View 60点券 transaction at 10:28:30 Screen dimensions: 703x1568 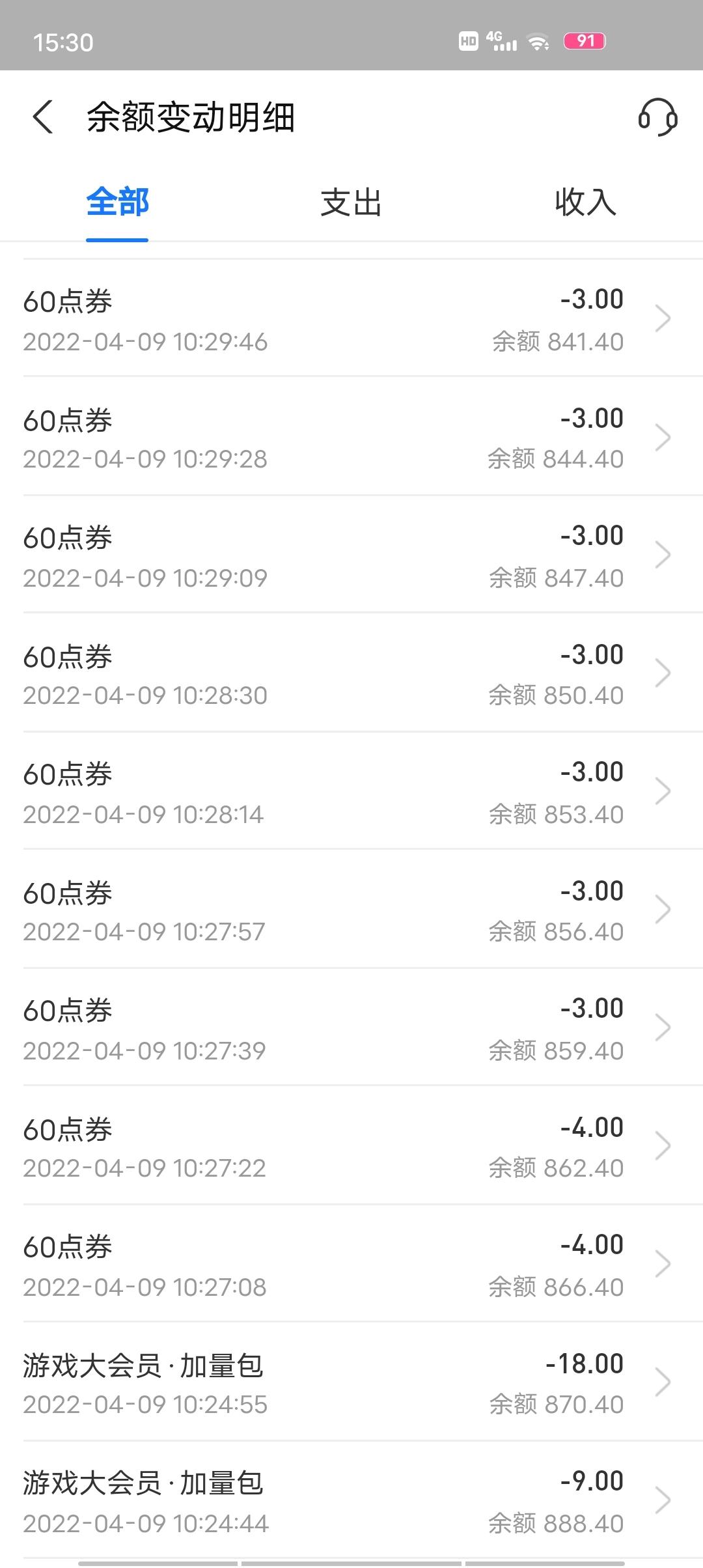tap(351, 673)
